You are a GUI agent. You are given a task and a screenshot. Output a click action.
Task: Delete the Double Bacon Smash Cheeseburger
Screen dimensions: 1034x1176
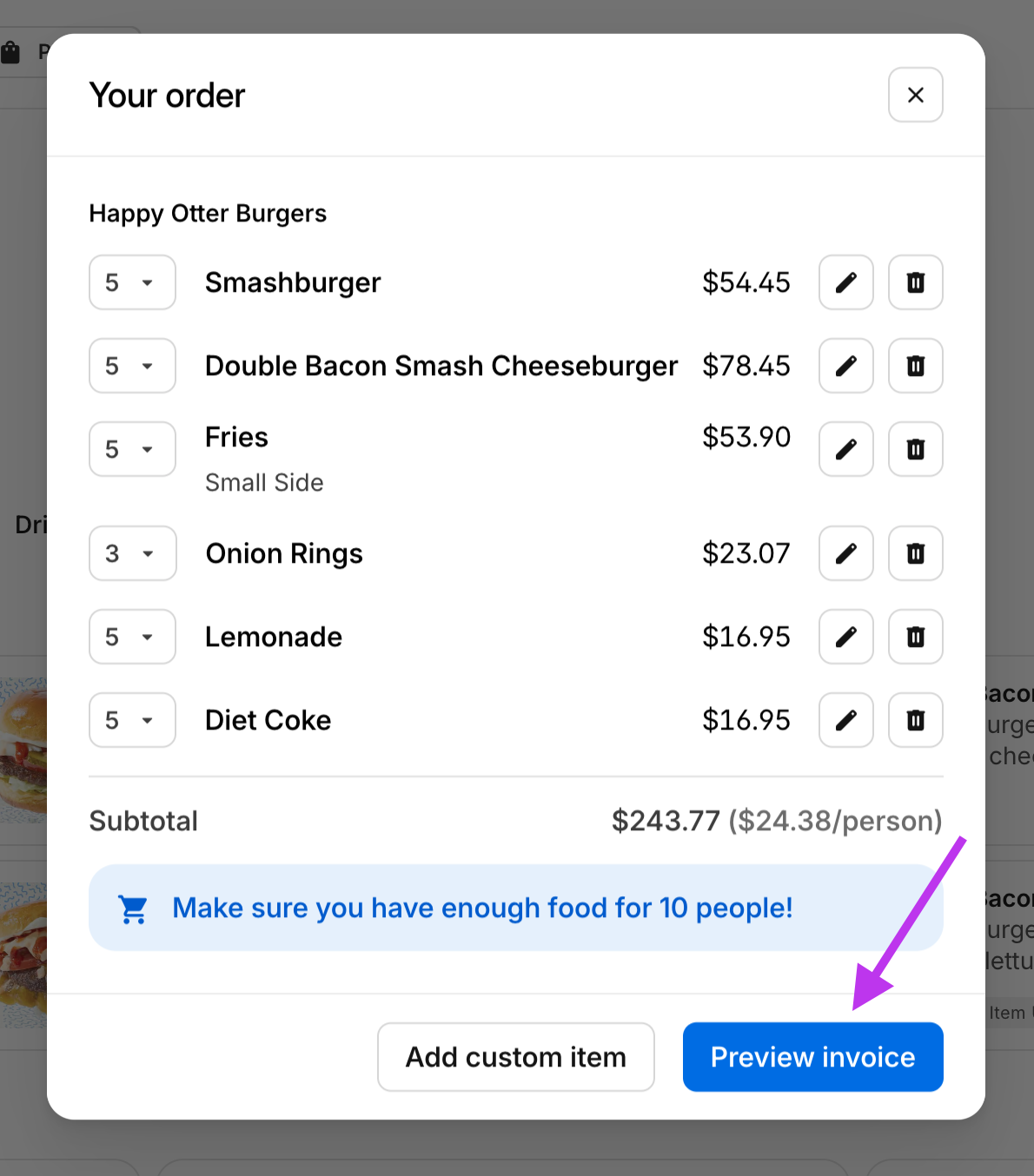click(915, 366)
